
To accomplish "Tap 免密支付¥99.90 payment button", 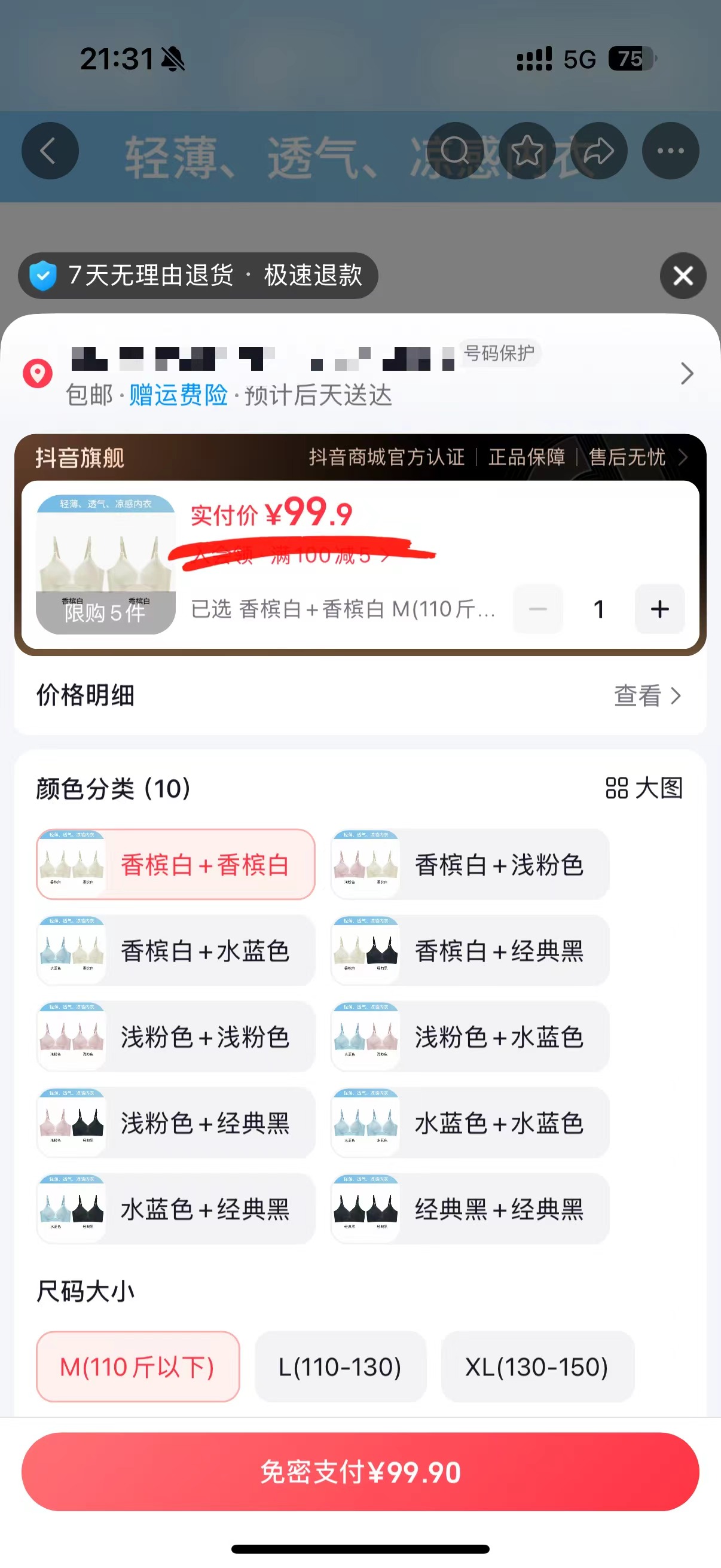I will (x=360, y=1472).
